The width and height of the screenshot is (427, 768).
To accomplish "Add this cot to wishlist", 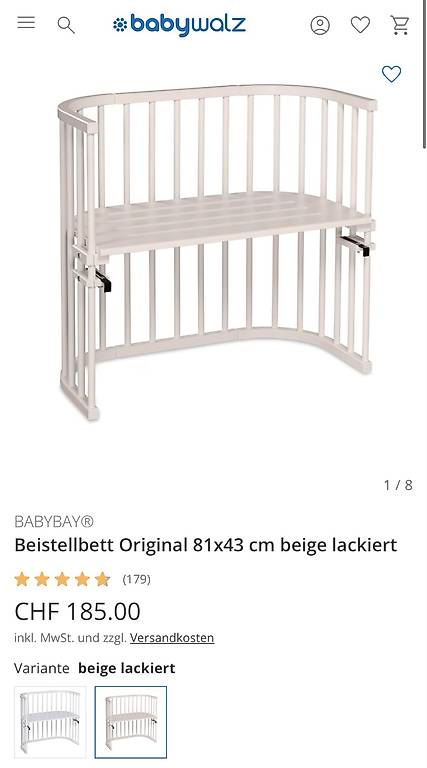I will pyautogui.click(x=391, y=74).
